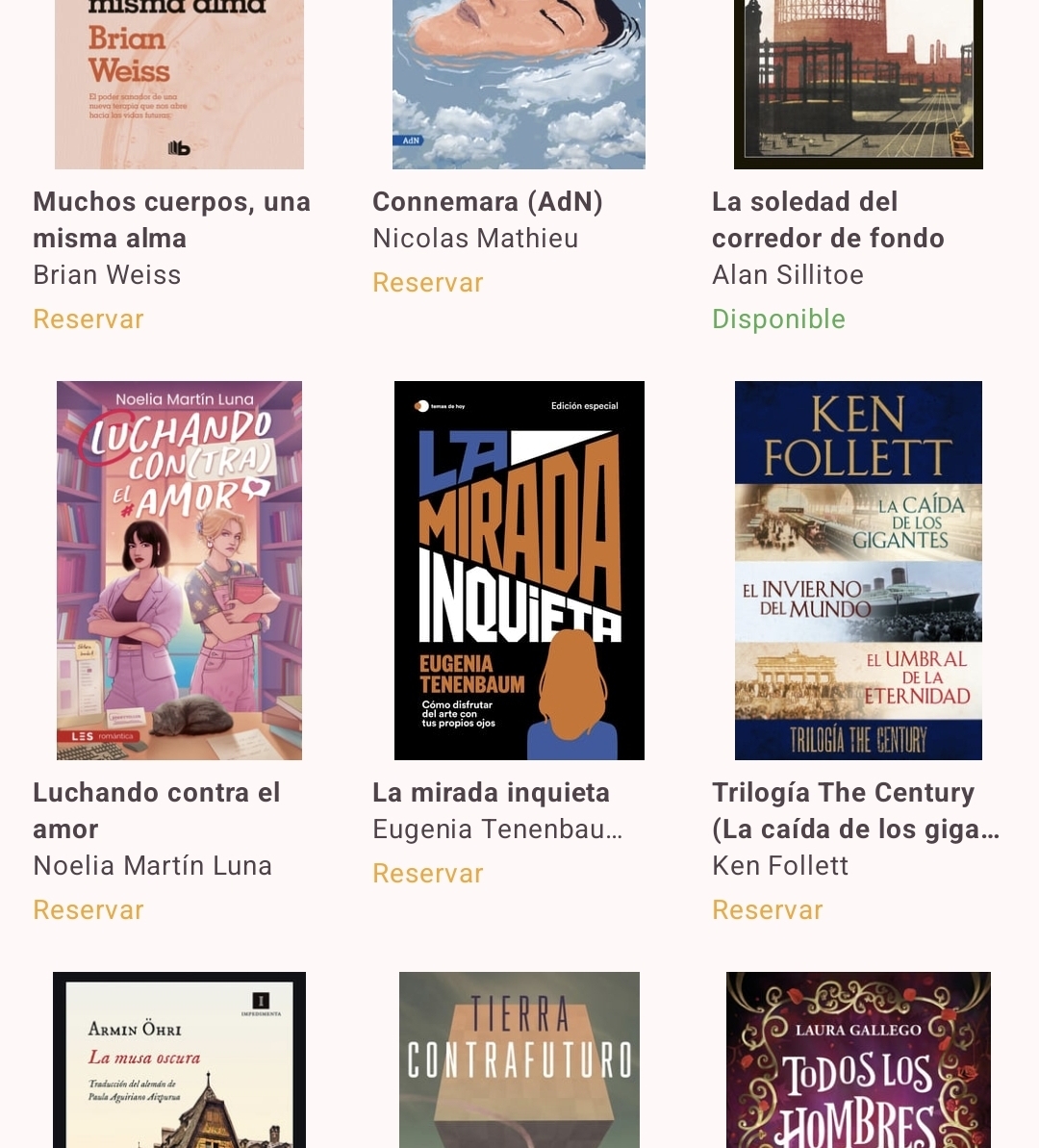Open La musa oscura by Armin Öhri

click(179, 1059)
